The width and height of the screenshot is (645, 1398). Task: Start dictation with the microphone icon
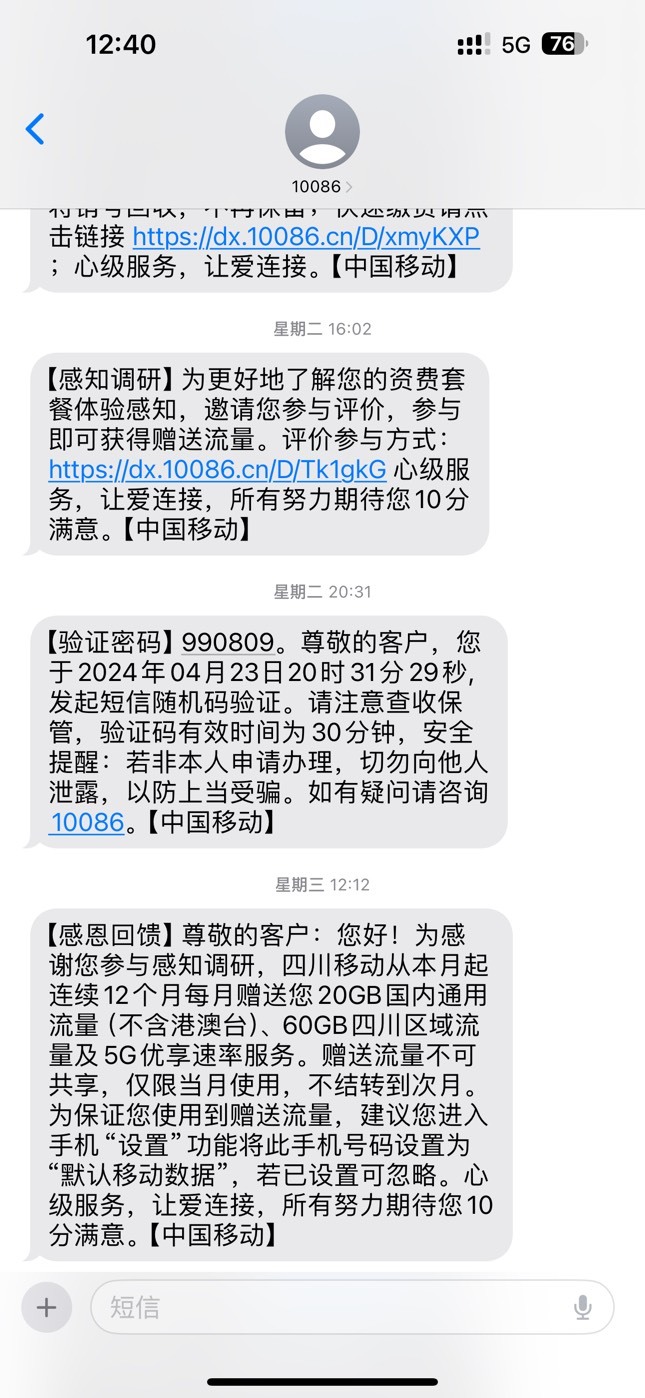583,1307
